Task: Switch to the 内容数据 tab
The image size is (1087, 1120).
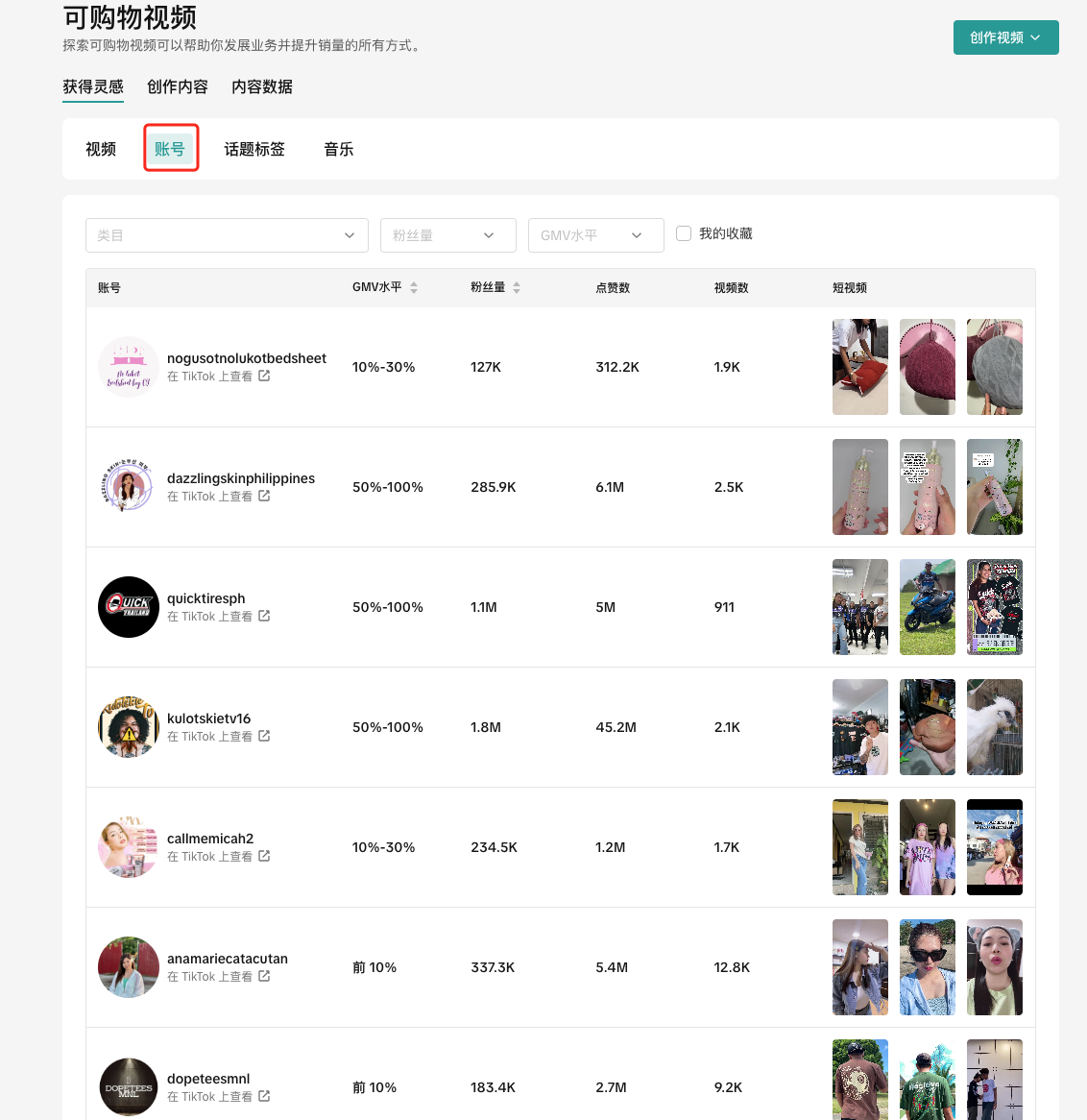Action: click(x=262, y=86)
